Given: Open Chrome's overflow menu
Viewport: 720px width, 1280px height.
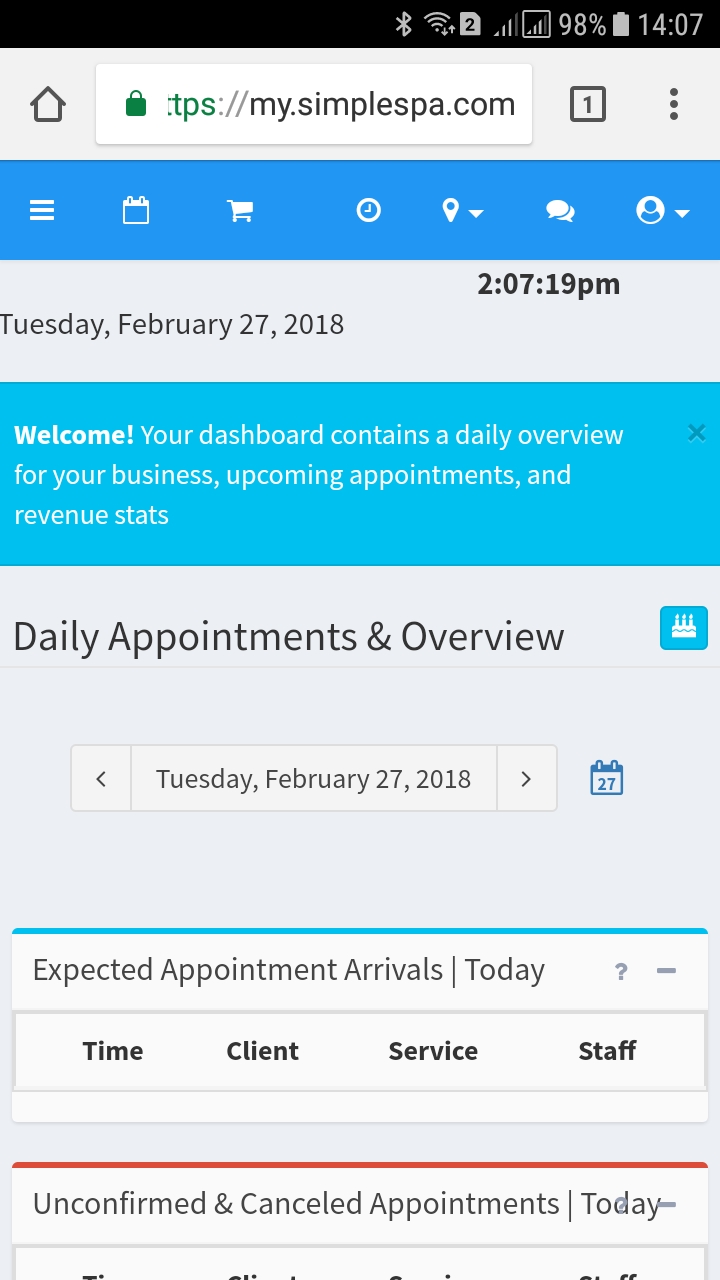Looking at the screenshot, I should click(x=673, y=104).
